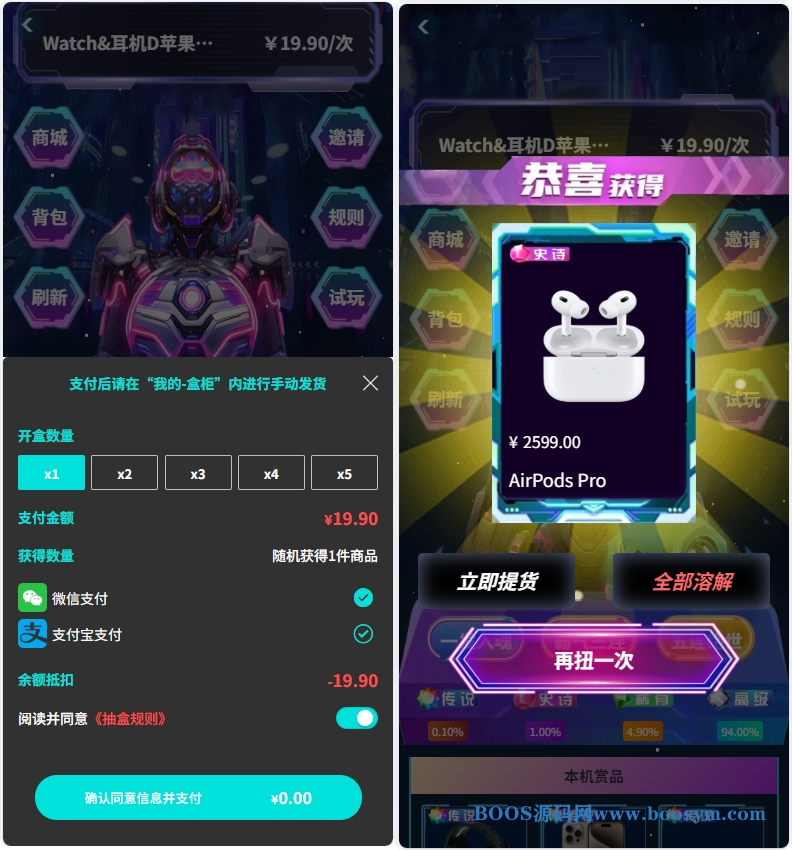Tap 全部溶解 to dissolve all prizes
This screenshot has width=792, height=850.
click(692, 582)
